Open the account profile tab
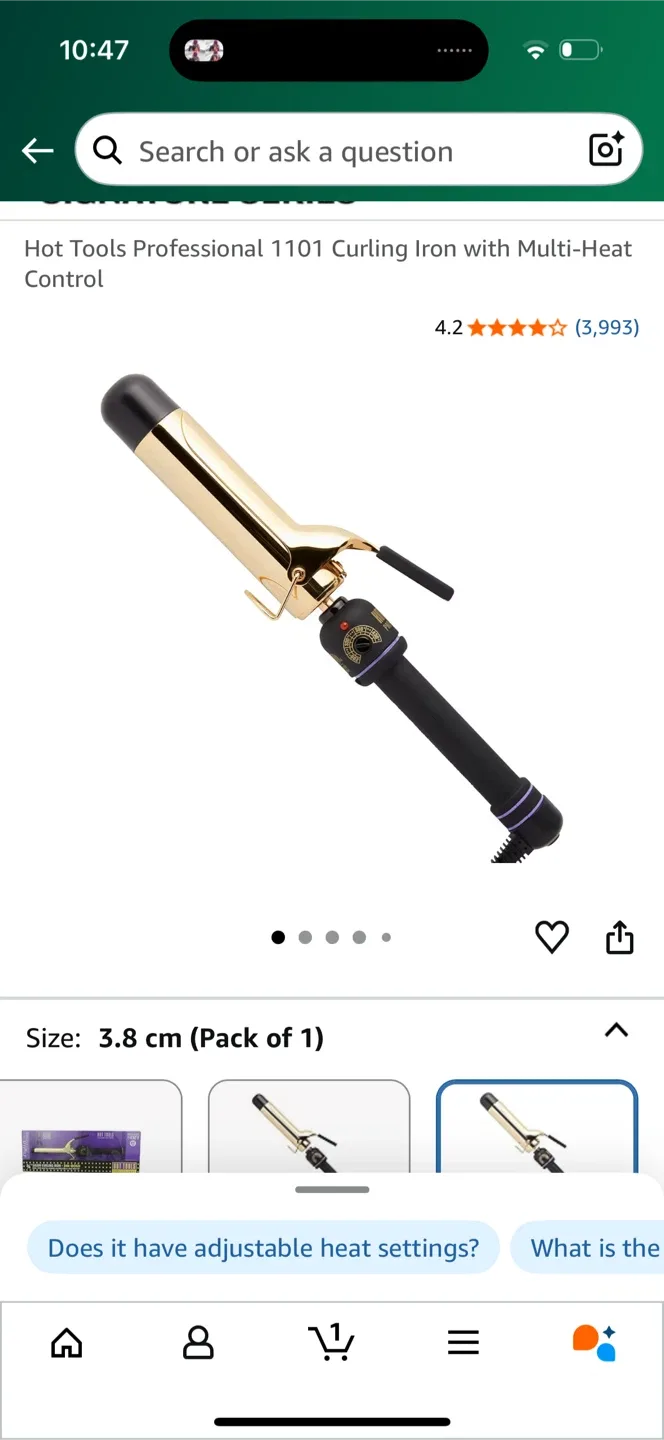The height and width of the screenshot is (1440, 664). tap(198, 1343)
